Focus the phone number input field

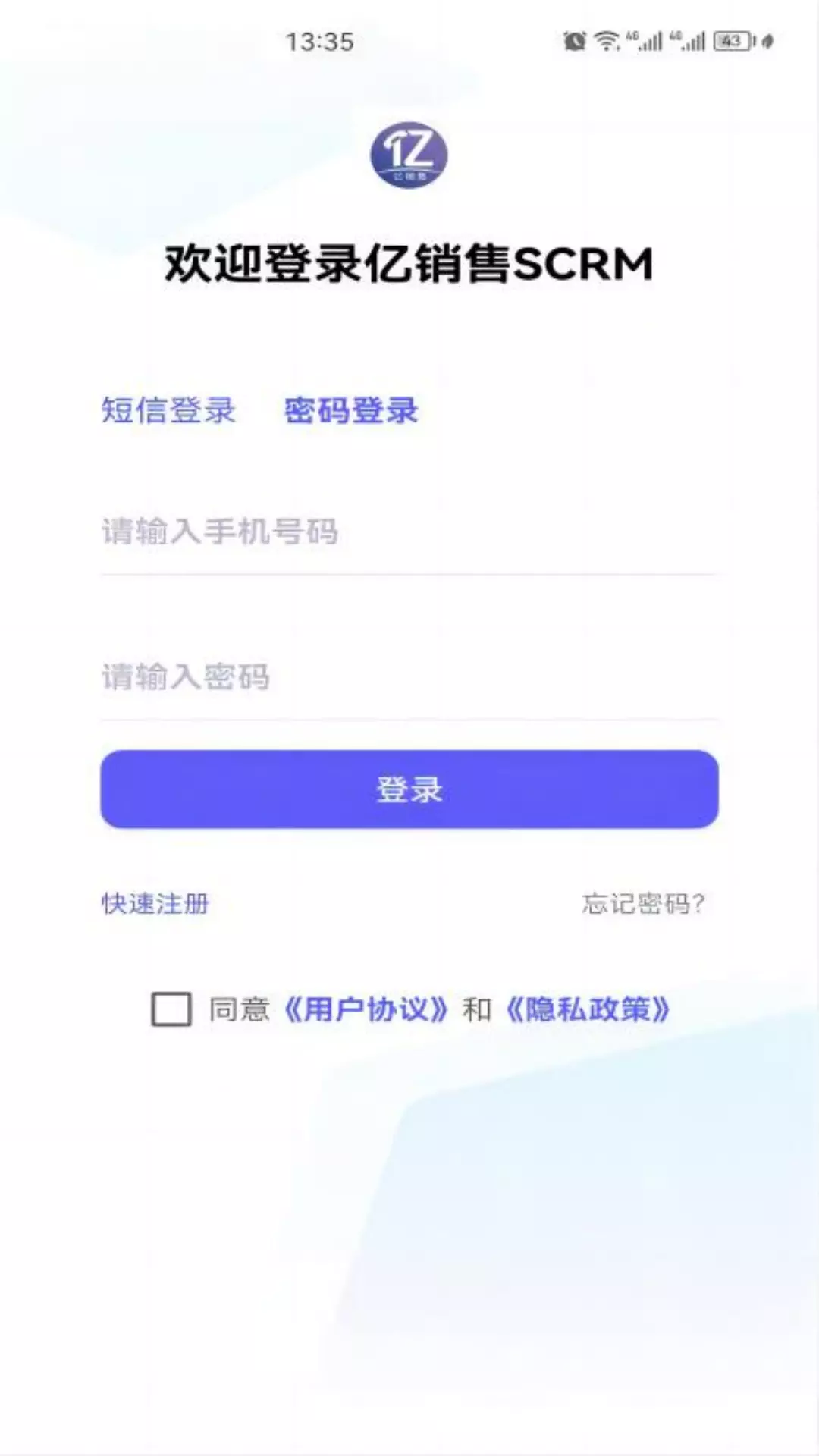tap(409, 532)
